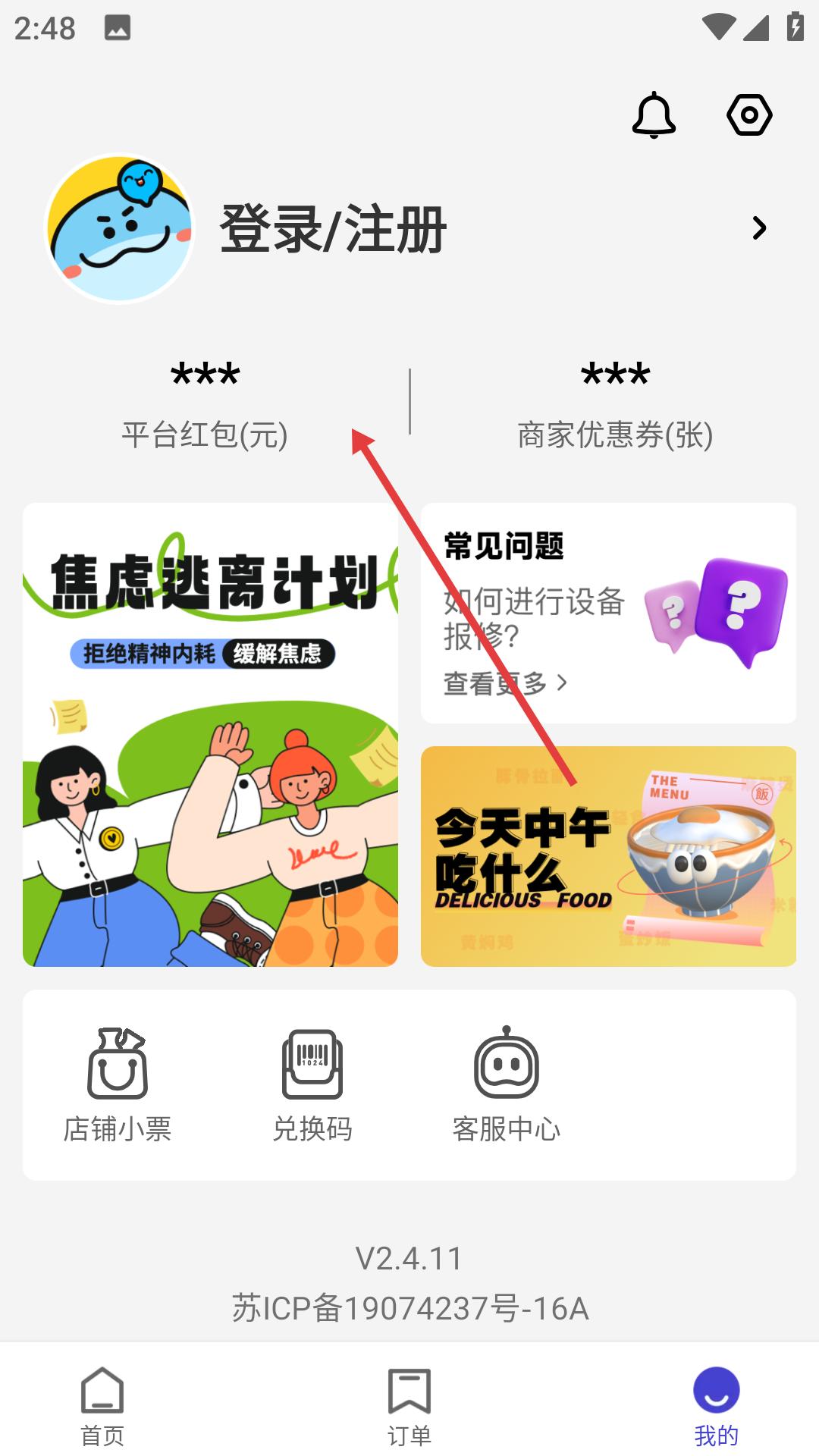Open the notifications bell

tap(654, 115)
